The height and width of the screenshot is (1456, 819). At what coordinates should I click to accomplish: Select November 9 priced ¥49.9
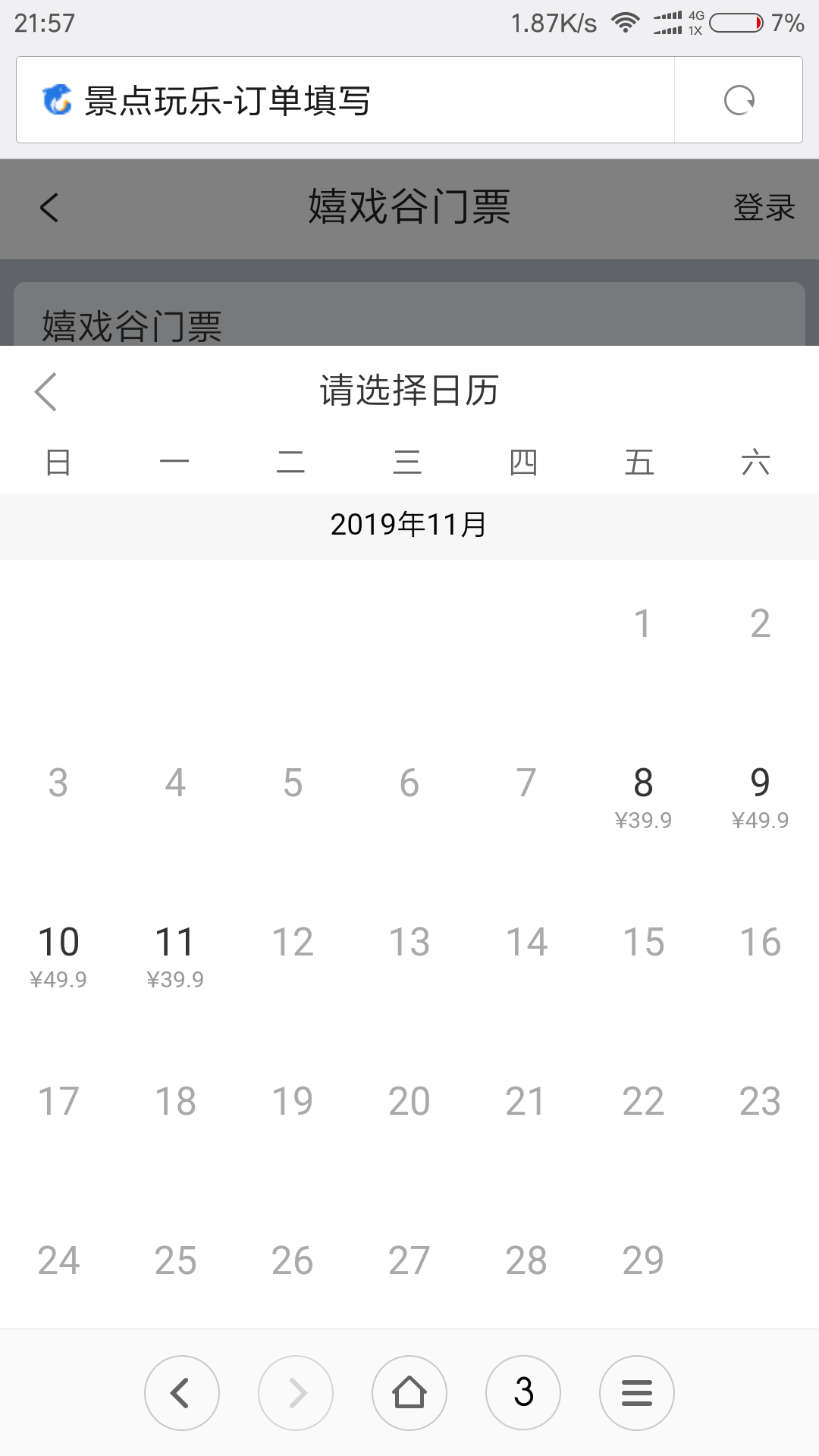click(x=760, y=796)
